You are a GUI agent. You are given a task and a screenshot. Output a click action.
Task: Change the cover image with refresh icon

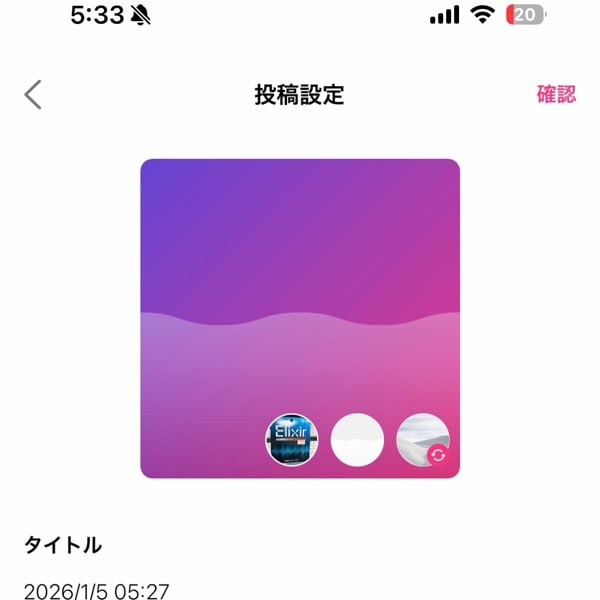click(436, 455)
